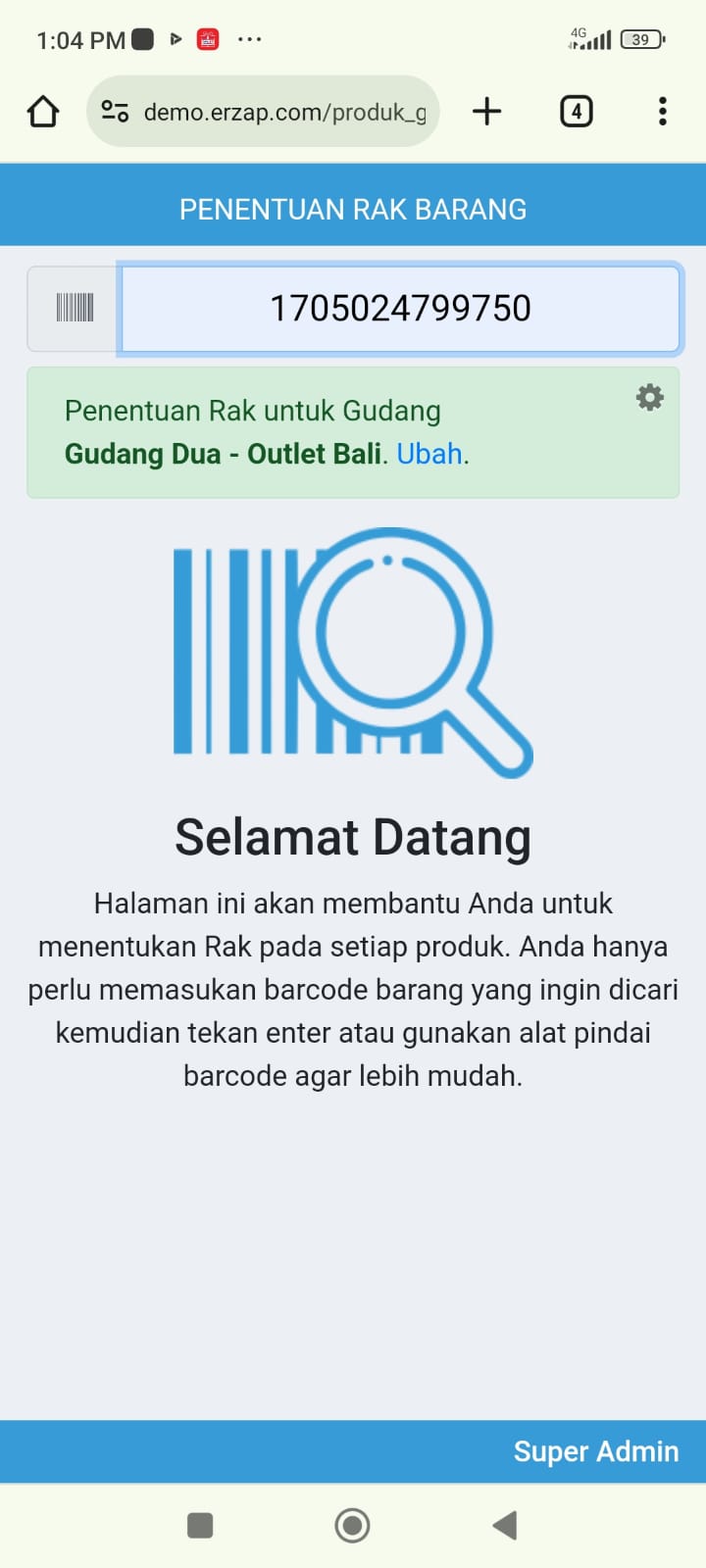This screenshot has height=1568, width=706.
Task: Tap the Ubah link to change warehouse
Action: tap(429, 454)
